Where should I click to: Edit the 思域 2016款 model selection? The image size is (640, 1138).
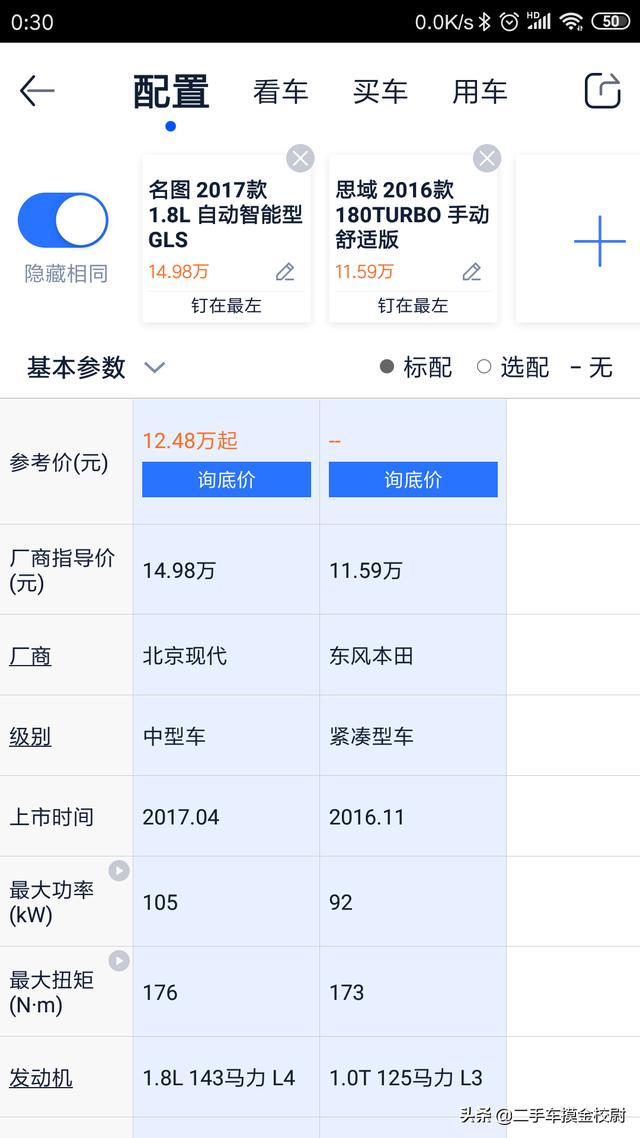(x=472, y=272)
